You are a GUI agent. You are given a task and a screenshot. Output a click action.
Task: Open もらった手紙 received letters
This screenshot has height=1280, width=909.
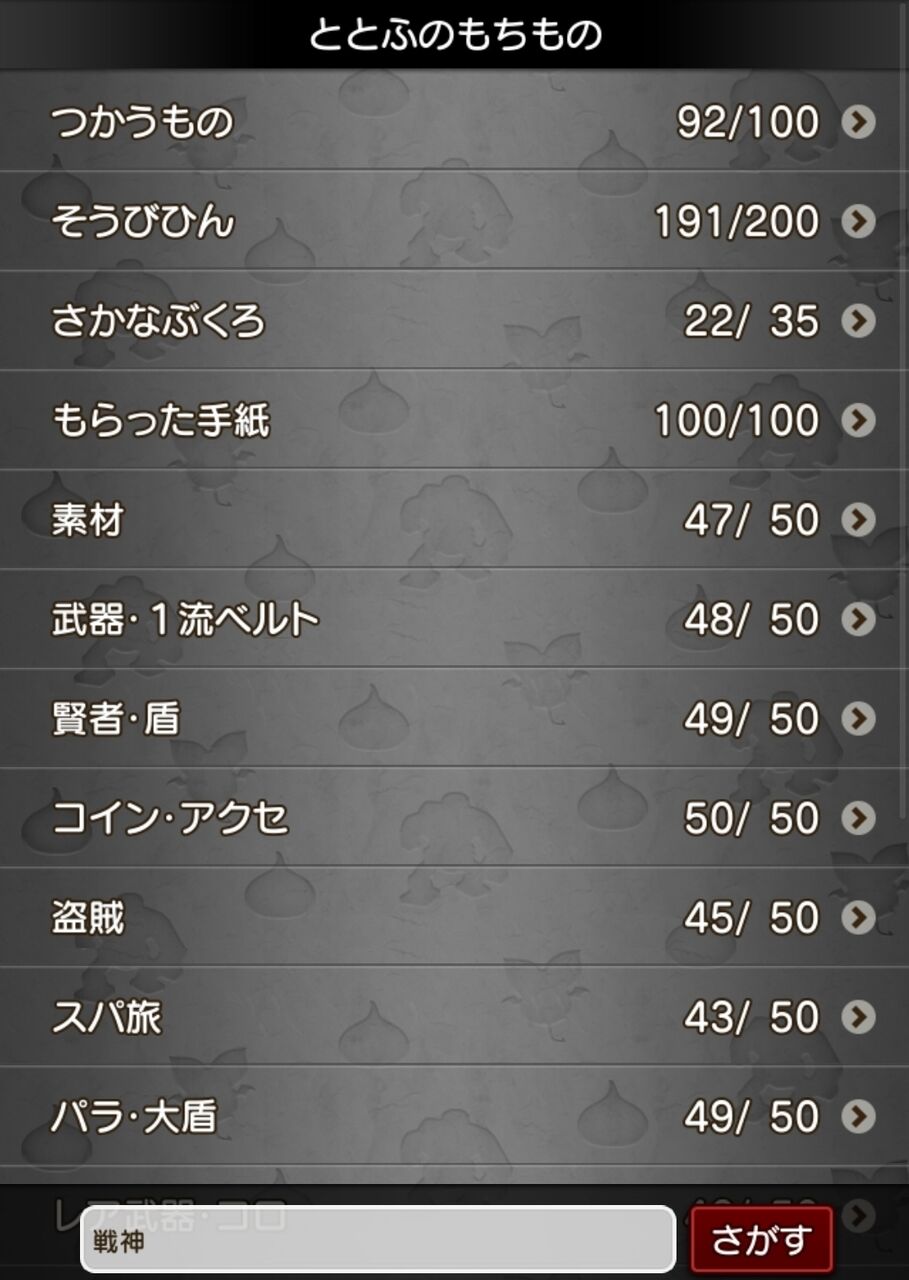click(x=454, y=420)
